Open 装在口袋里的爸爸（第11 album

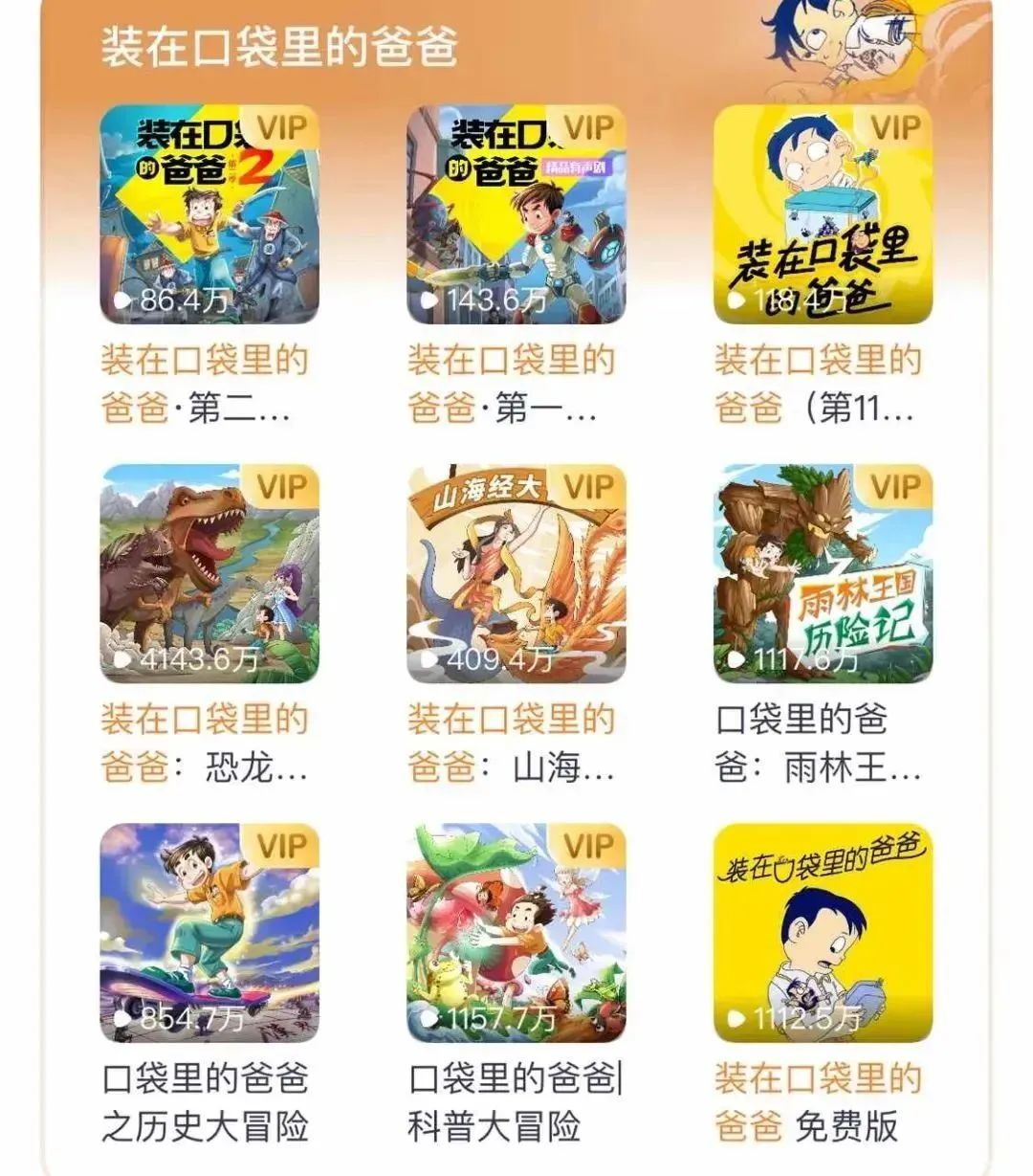pos(823,215)
